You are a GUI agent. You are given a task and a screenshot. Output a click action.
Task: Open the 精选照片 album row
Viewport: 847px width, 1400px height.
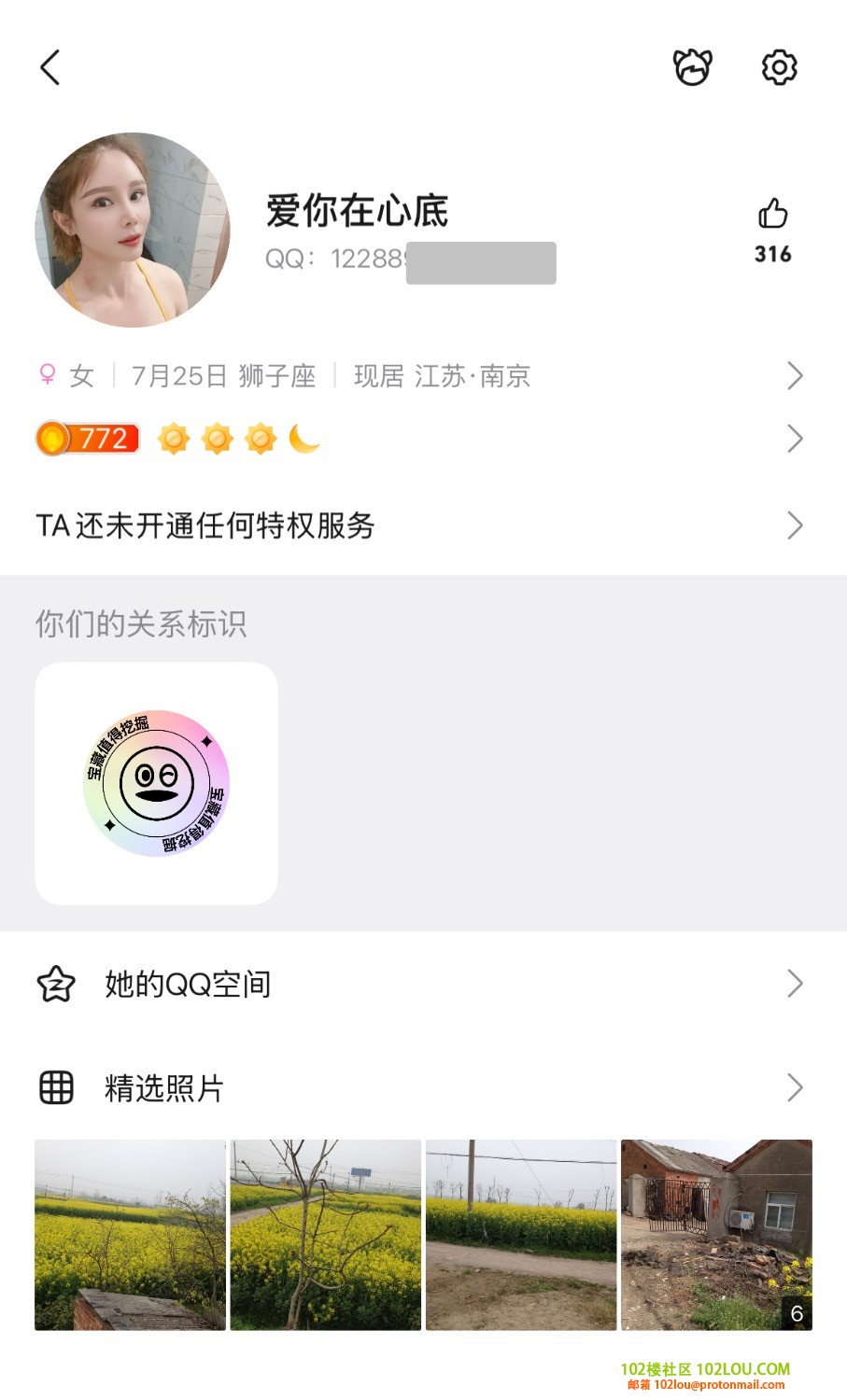click(x=420, y=1087)
